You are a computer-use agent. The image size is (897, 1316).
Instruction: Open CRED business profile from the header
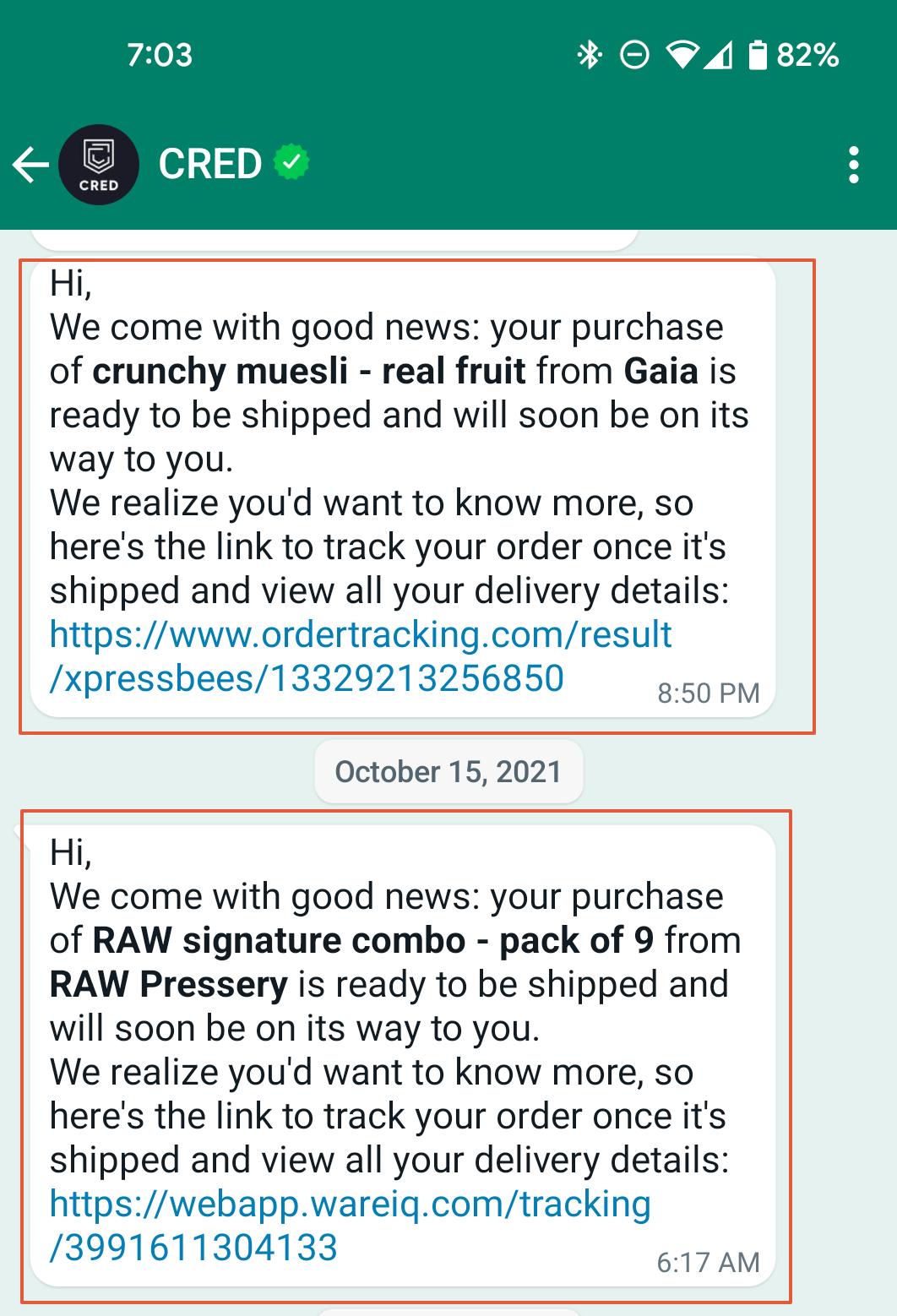pyautogui.click(x=210, y=164)
